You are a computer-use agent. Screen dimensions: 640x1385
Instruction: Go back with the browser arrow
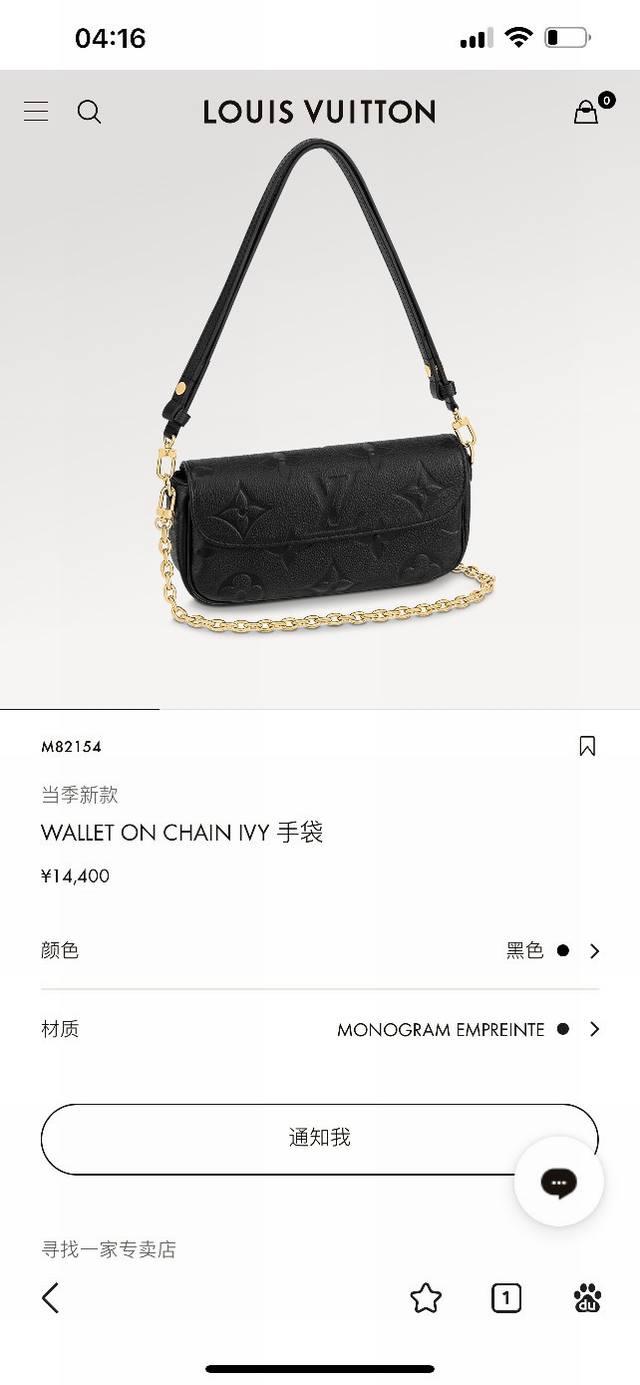pos(51,1298)
